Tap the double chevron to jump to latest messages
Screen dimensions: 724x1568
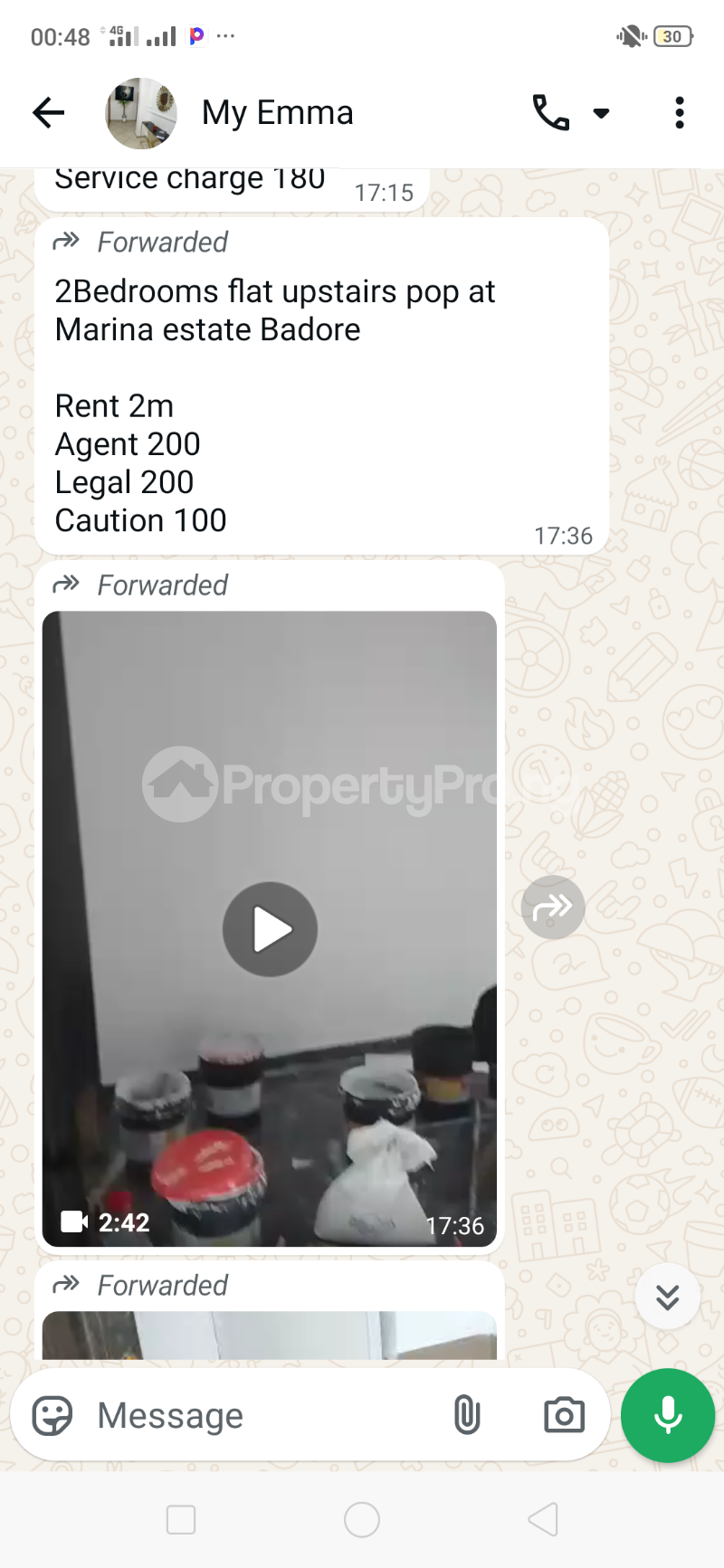[667, 1296]
